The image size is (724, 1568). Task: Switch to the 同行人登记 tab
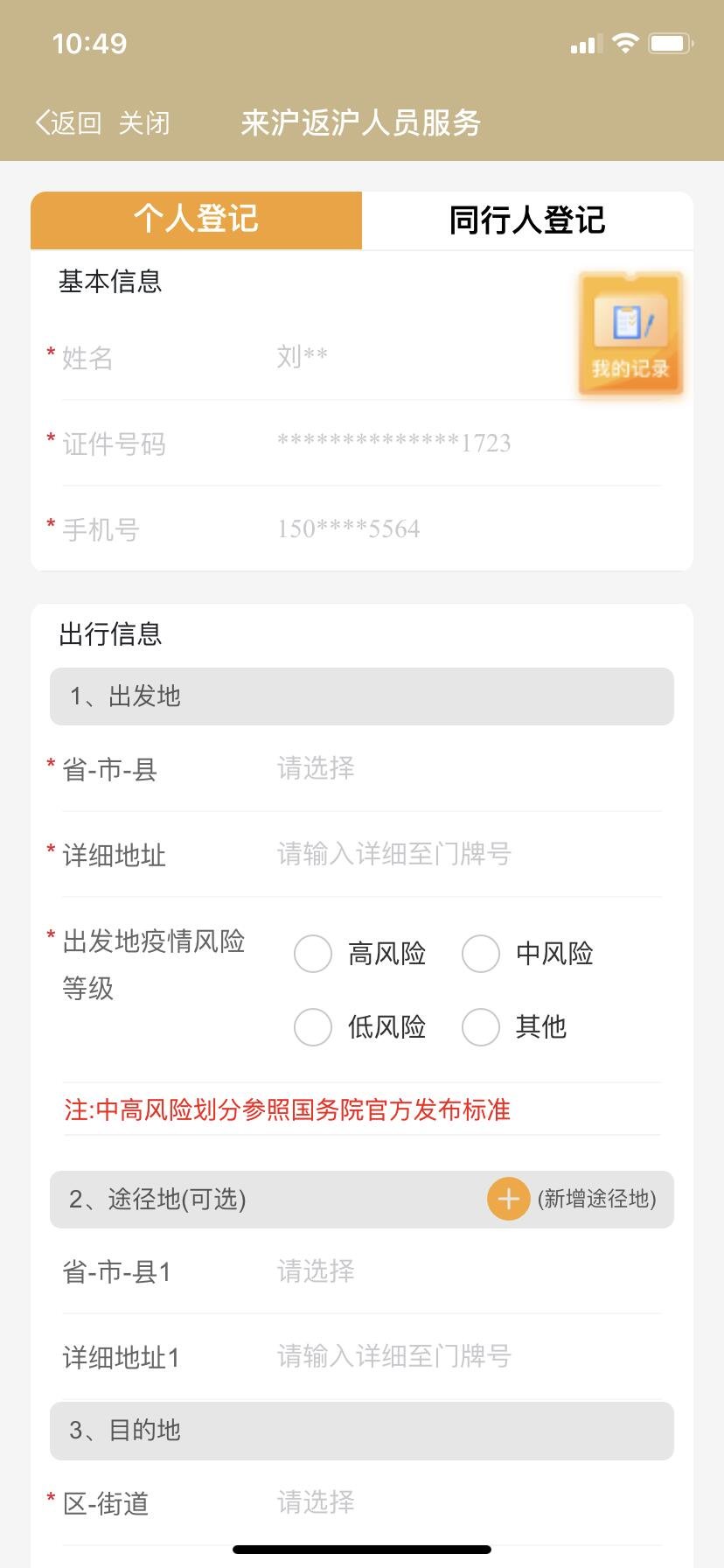[x=527, y=220]
